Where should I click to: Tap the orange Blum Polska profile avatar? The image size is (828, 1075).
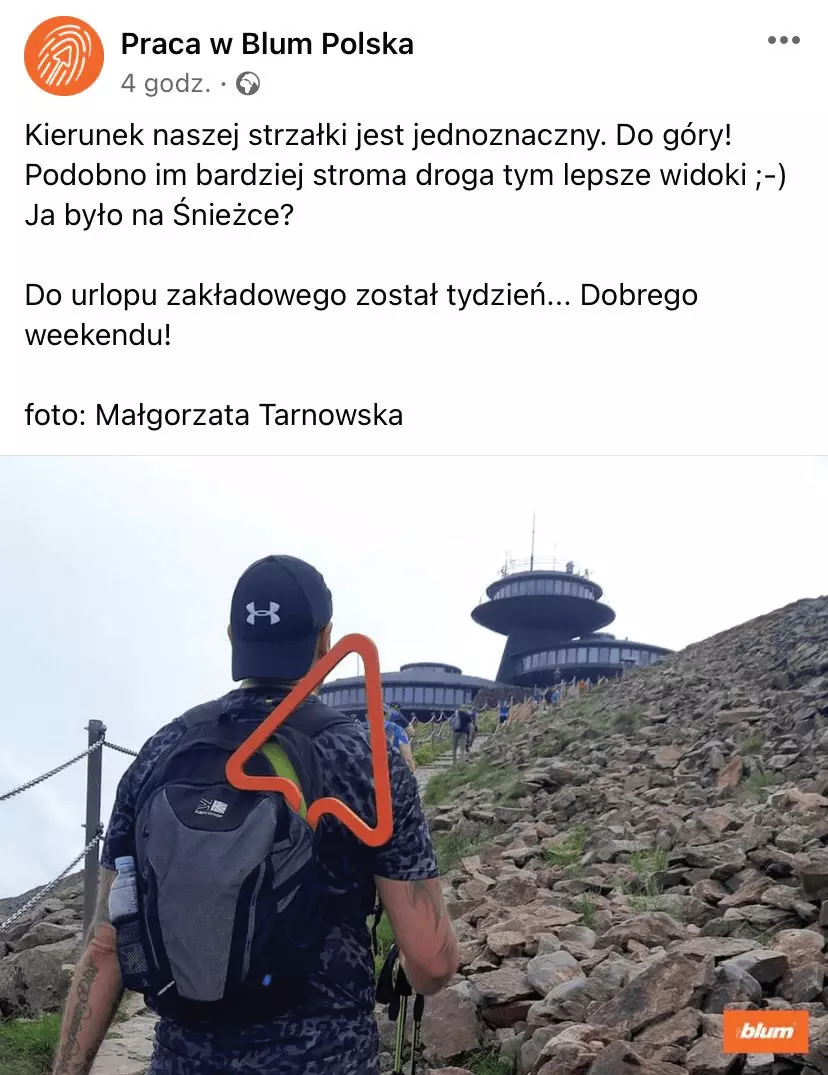coord(64,56)
